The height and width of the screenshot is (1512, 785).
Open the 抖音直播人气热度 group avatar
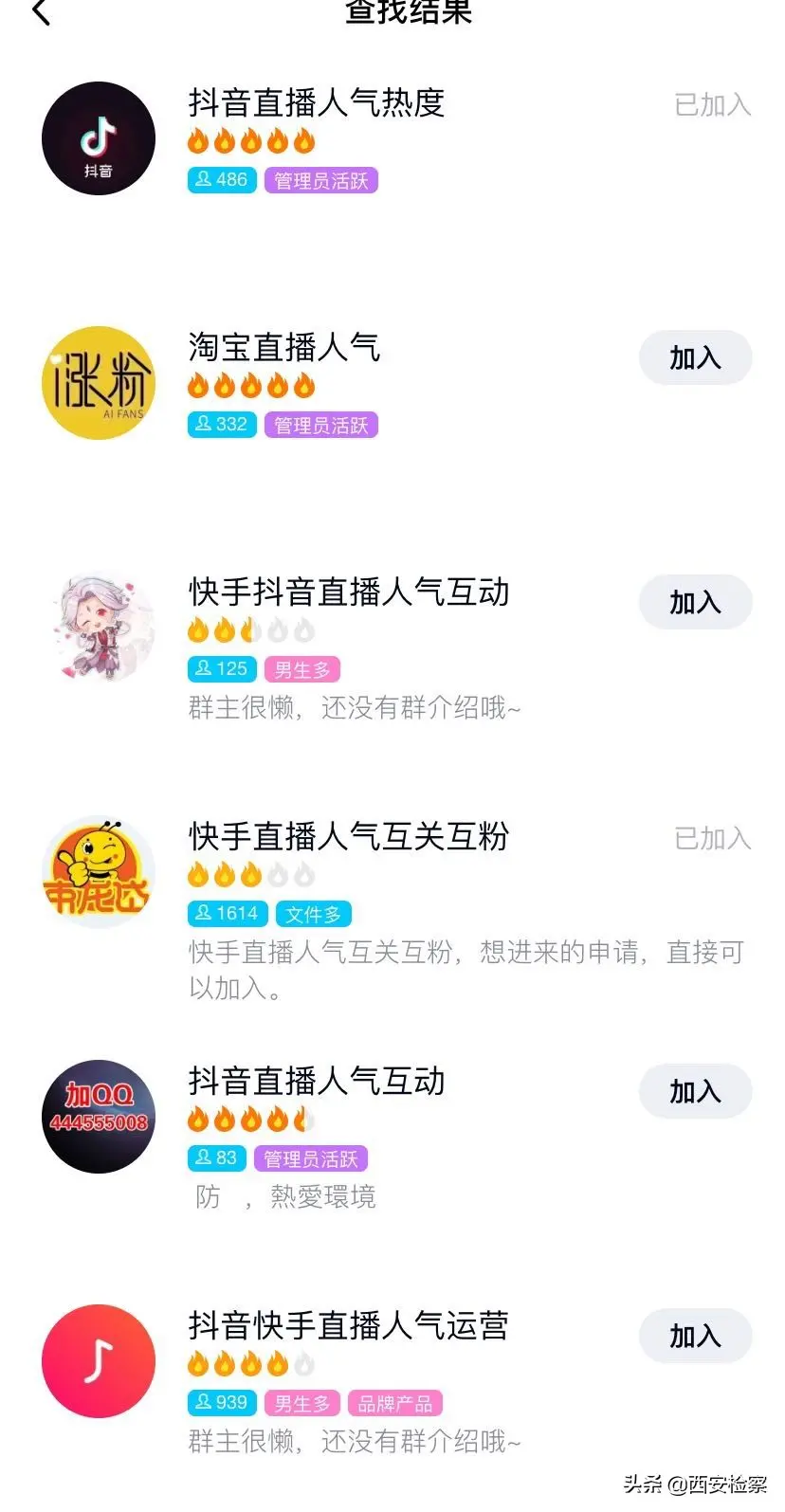click(x=98, y=137)
